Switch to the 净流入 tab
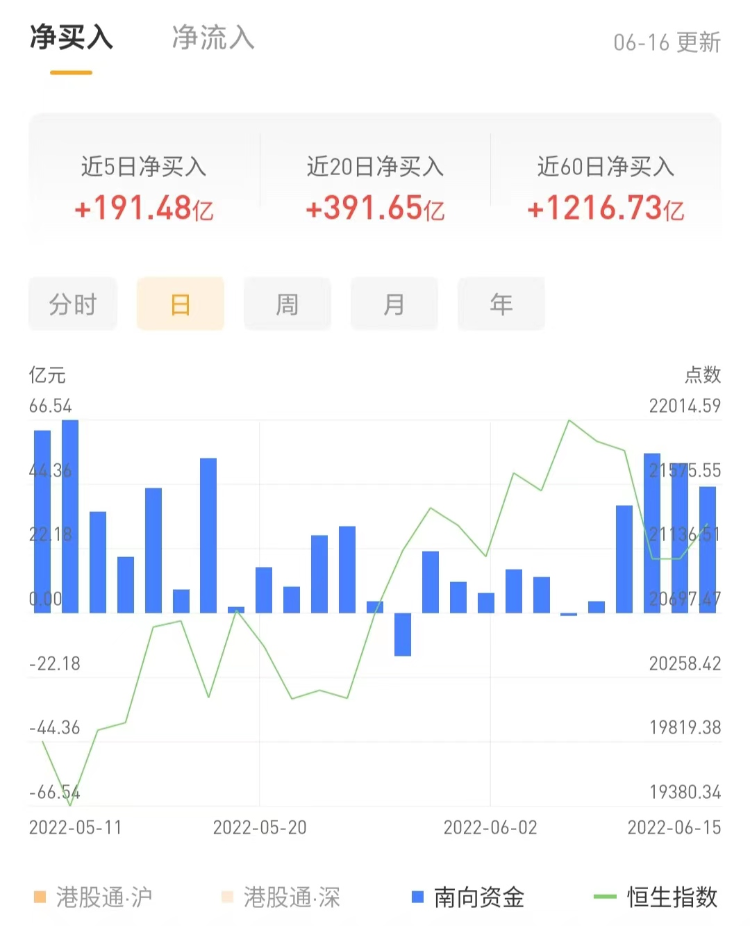The width and height of the screenshot is (750, 926). coord(213,38)
